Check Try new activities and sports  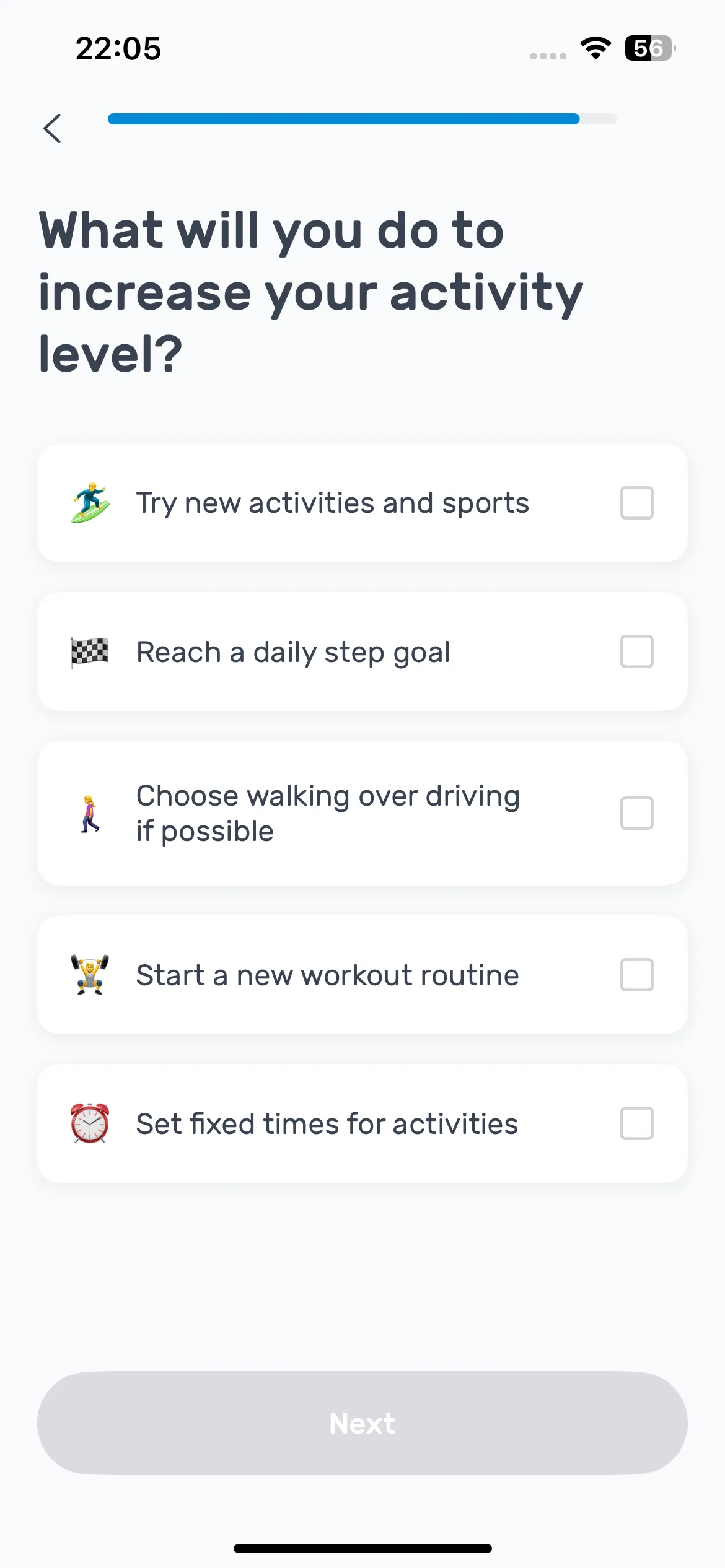coord(636,503)
